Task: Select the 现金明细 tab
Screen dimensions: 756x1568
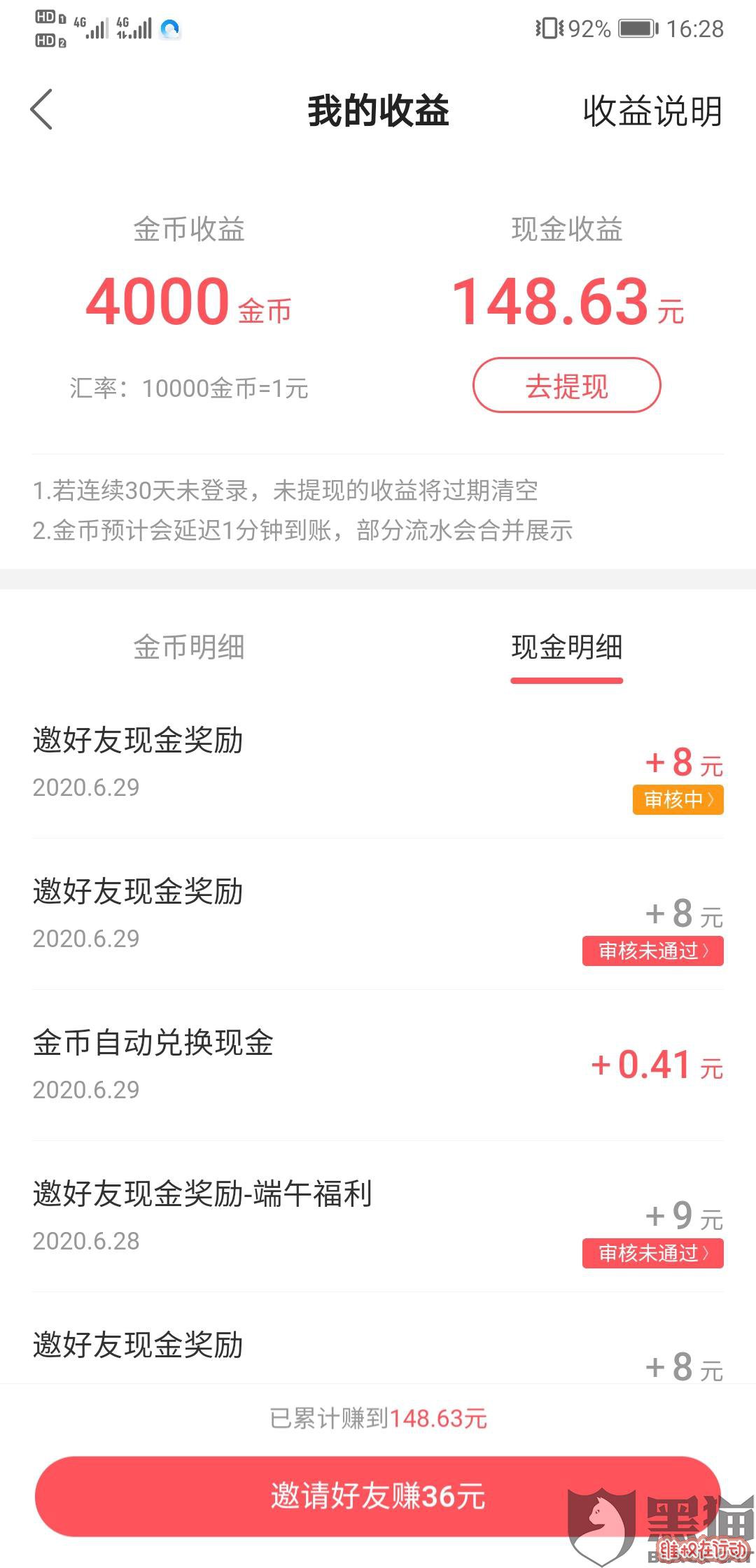Action: (567, 647)
